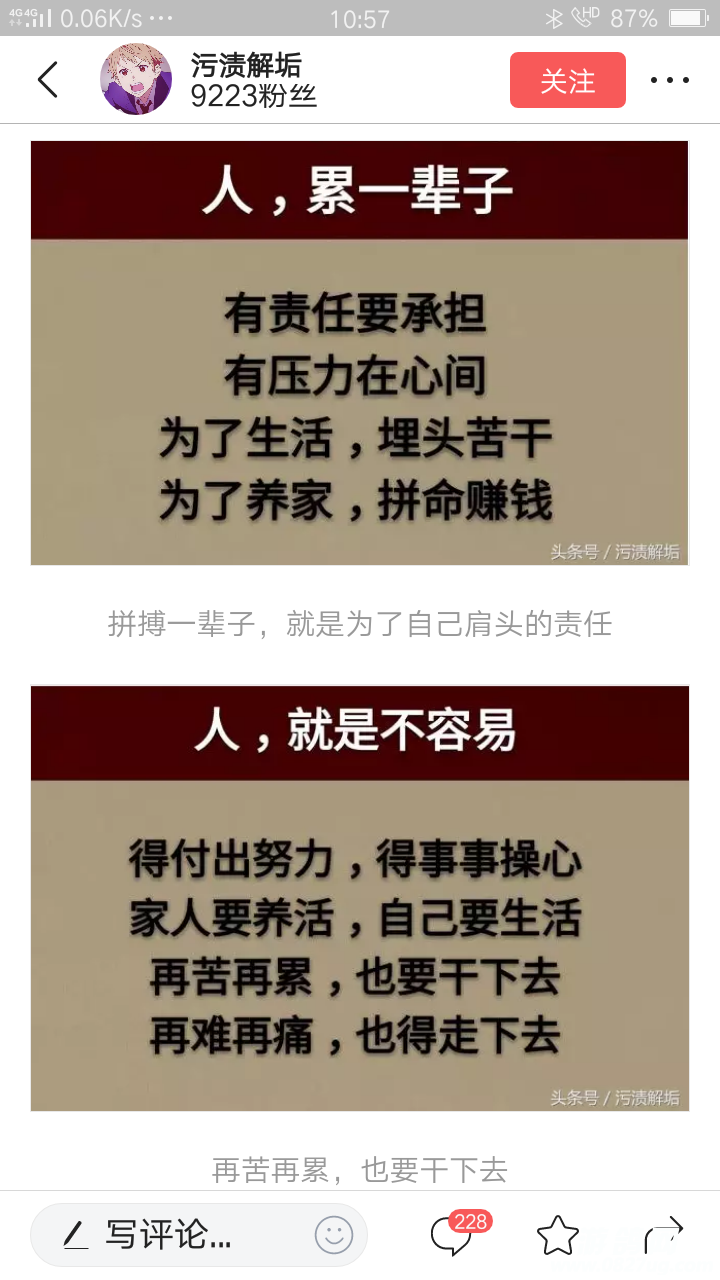
Task: Open 污渍解垢 author avatar
Action: click(136, 80)
